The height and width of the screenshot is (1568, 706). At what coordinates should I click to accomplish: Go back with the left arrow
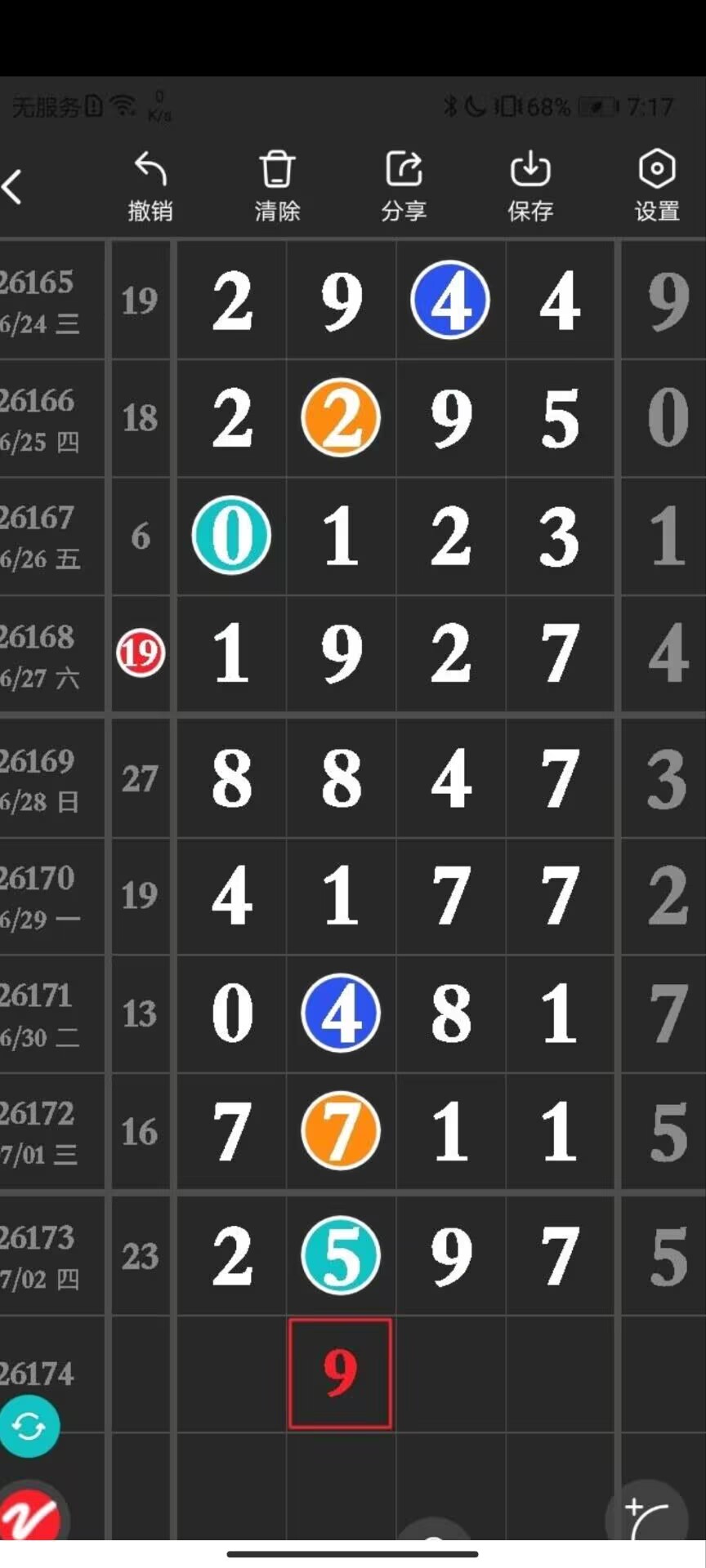(12, 186)
